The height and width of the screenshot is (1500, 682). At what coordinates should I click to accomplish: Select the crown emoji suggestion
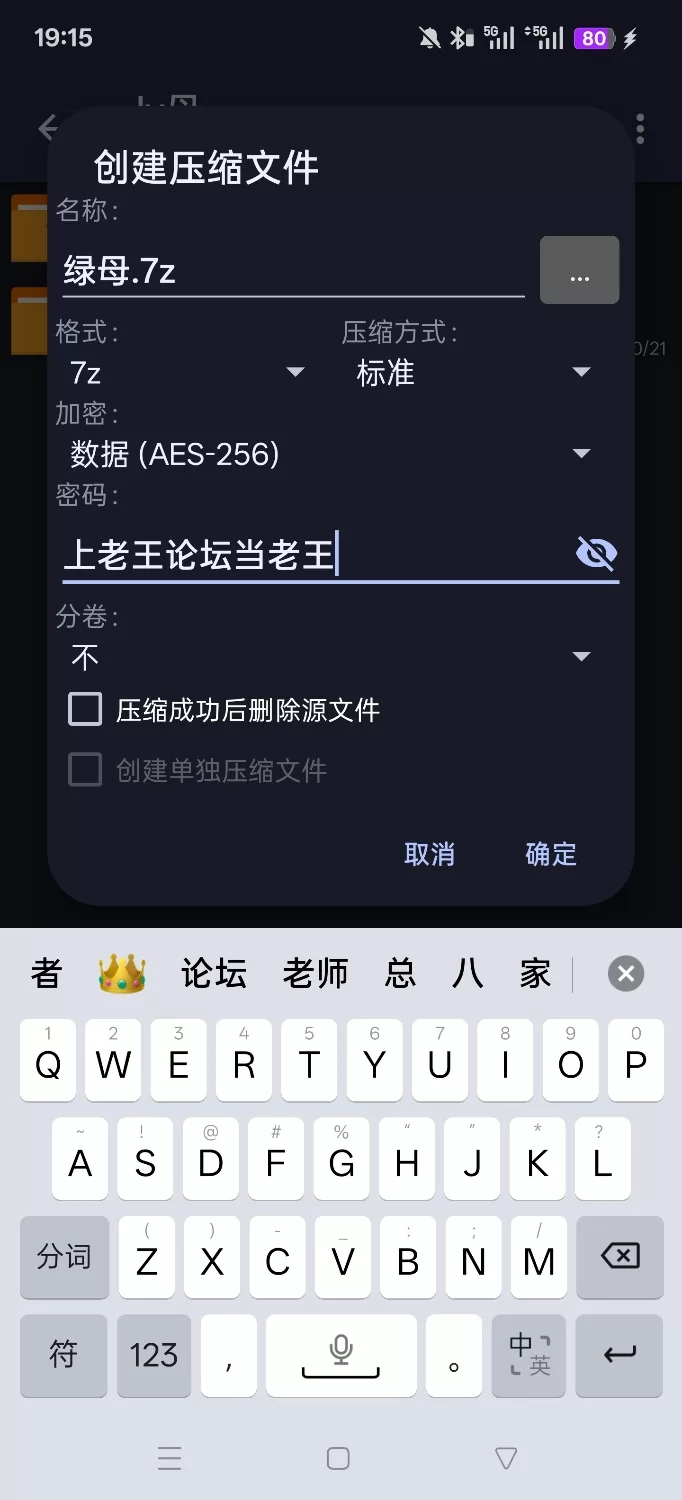click(122, 973)
